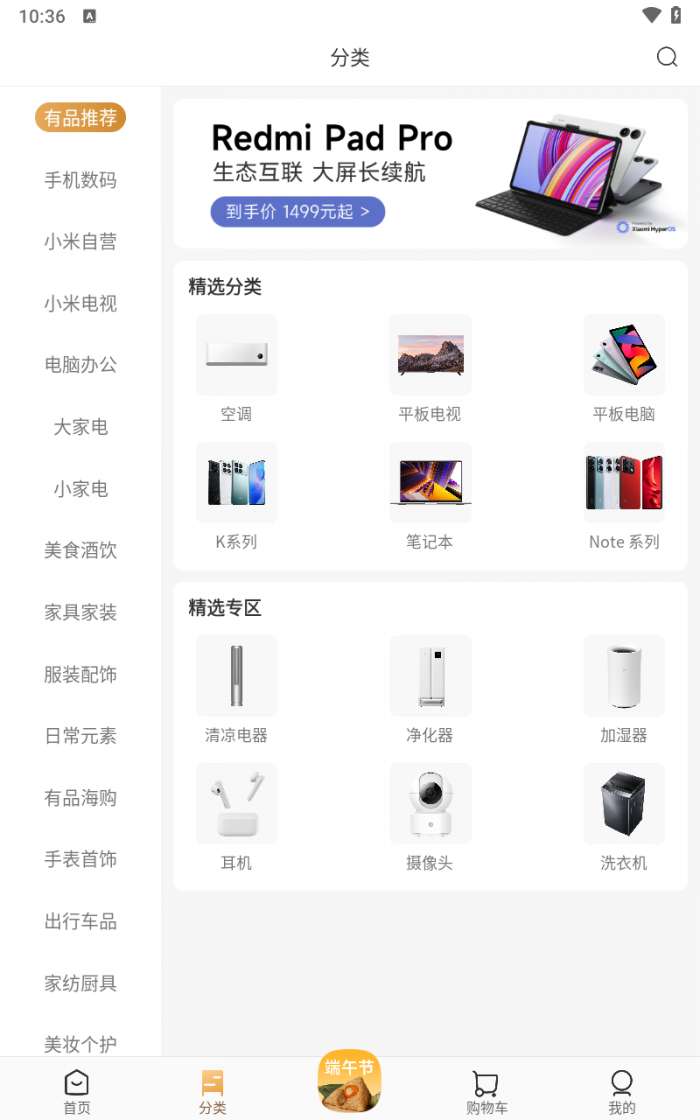
Task: Open the 购物车 tab
Action: tap(486, 1091)
